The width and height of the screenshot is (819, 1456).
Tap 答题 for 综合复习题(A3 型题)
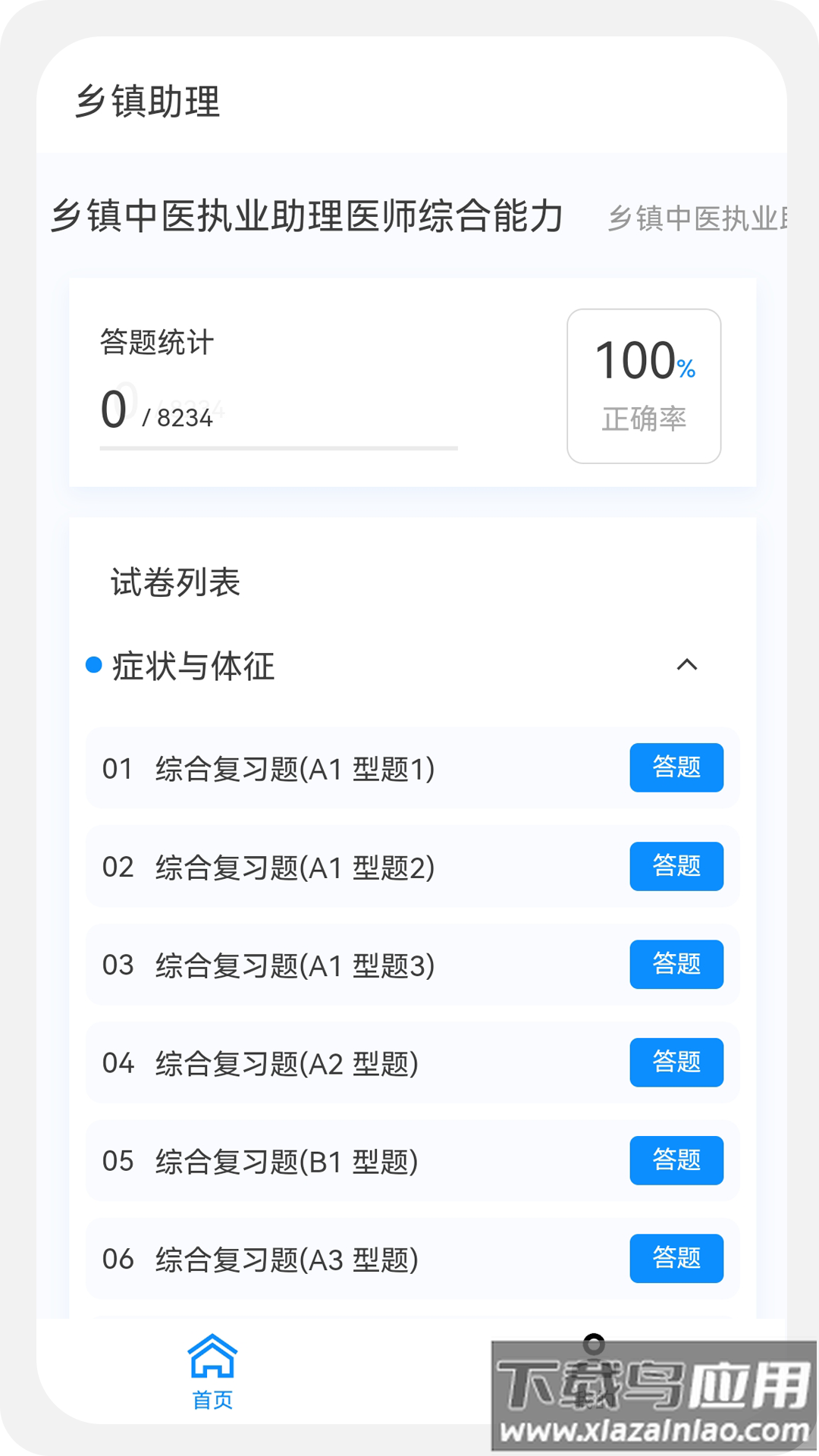[676, 1258]
